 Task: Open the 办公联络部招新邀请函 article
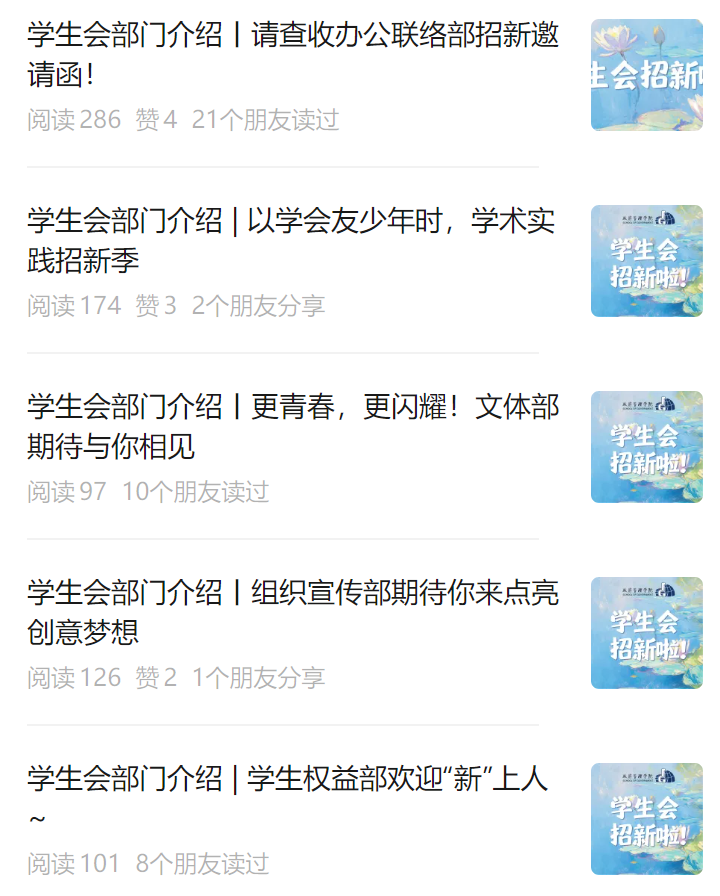pyautogui.click(x=292, y=55)
